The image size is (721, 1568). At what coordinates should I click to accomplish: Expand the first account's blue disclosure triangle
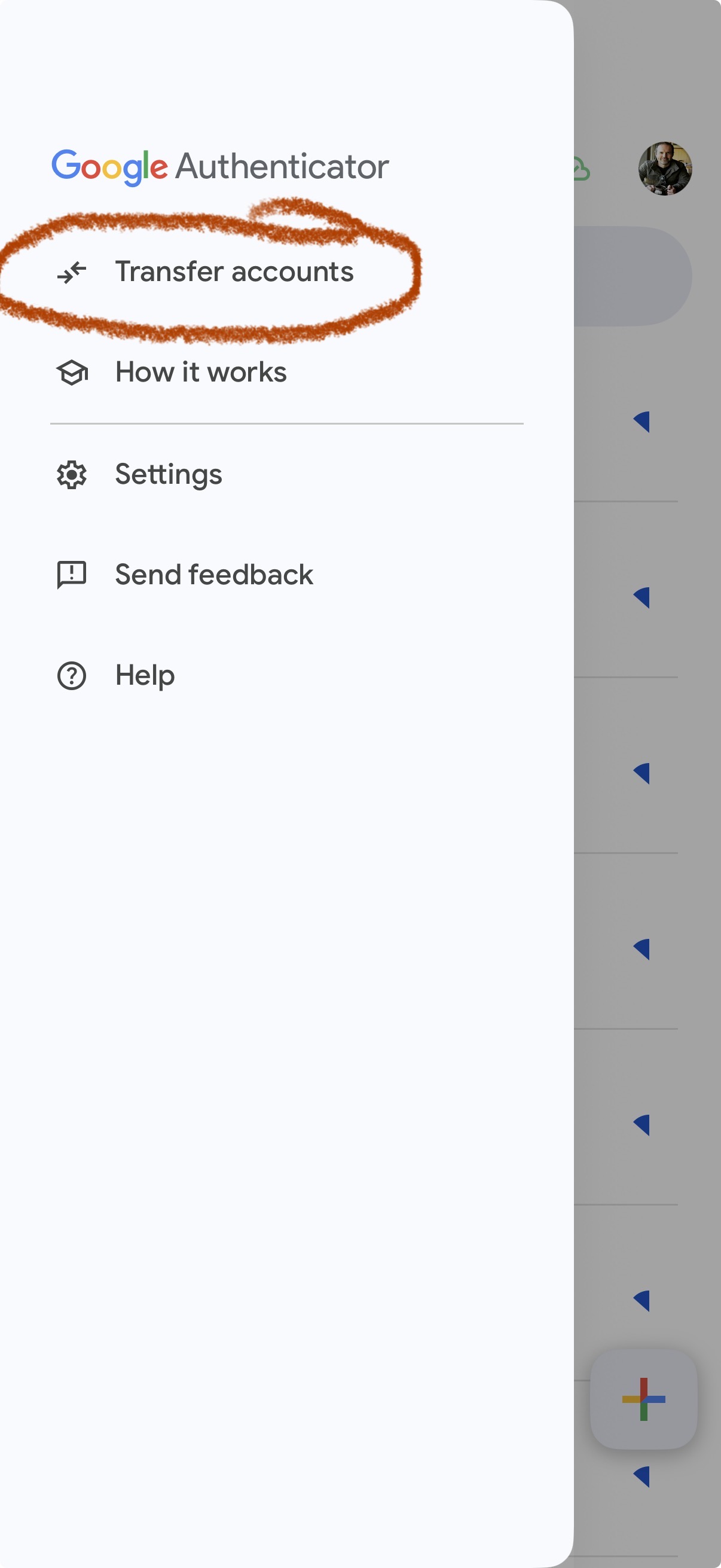click(x=643, y=421)
